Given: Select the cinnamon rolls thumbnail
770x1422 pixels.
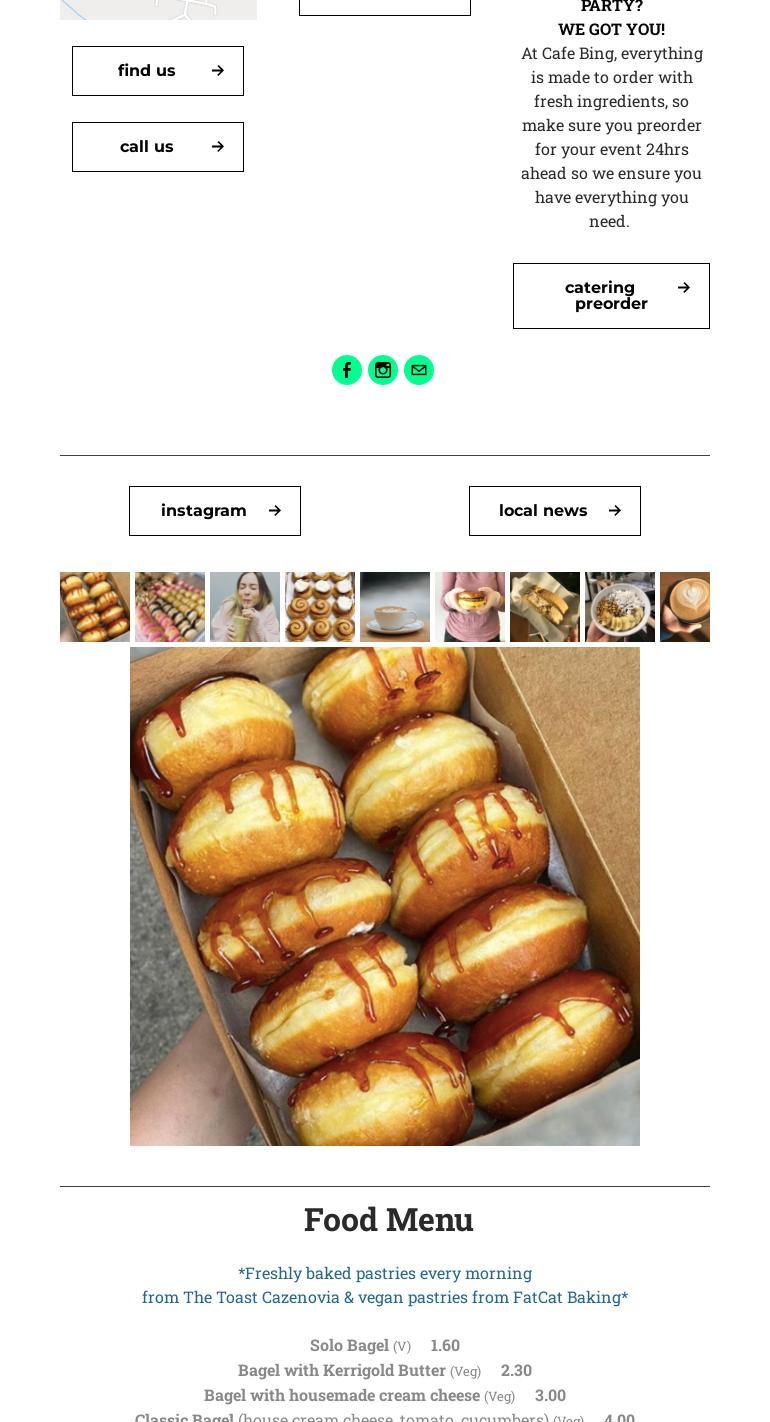Looking at the screenshot, I should (x=320, y=607).
